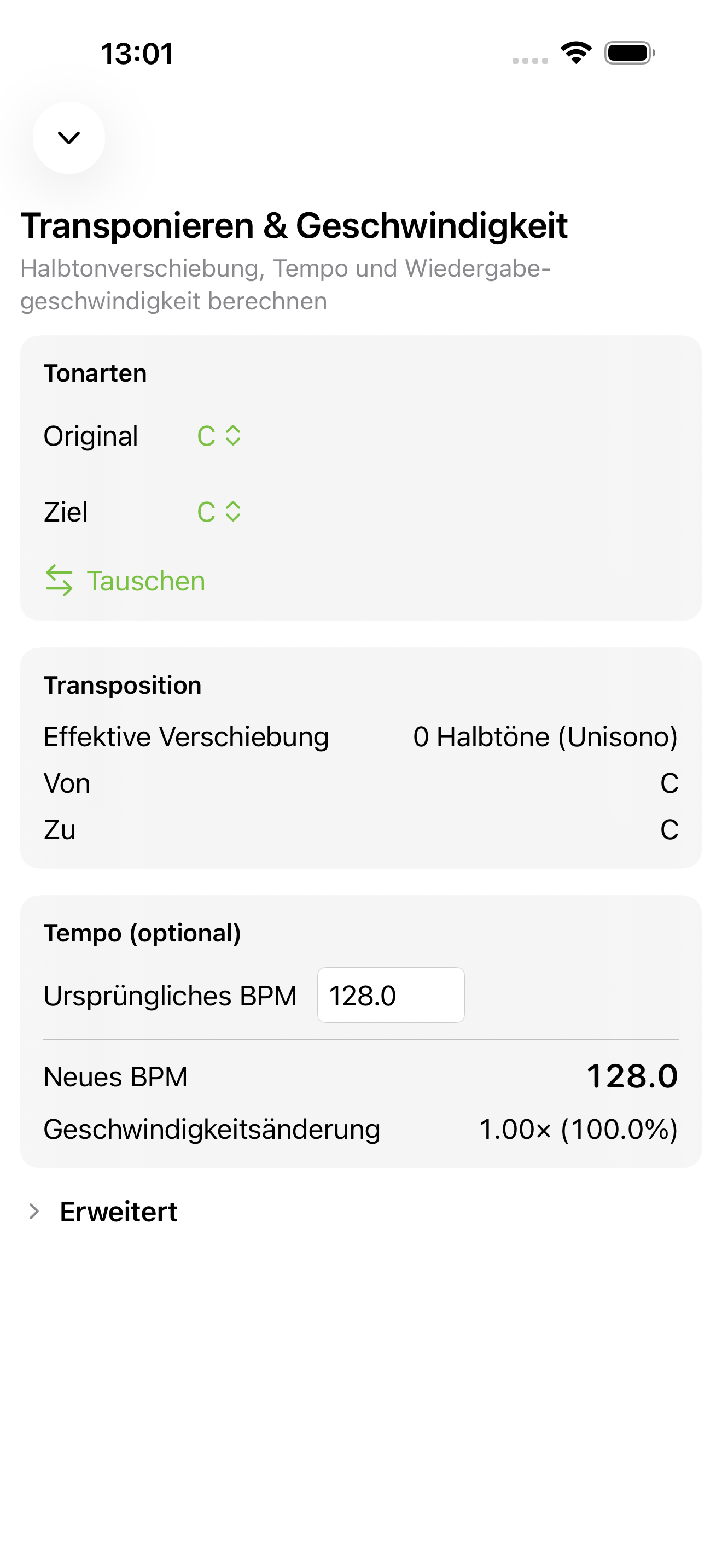The height and width of the screenshot is (1568, 722).
Task: Expand the Erweitert section
Action: (118, 1212)
